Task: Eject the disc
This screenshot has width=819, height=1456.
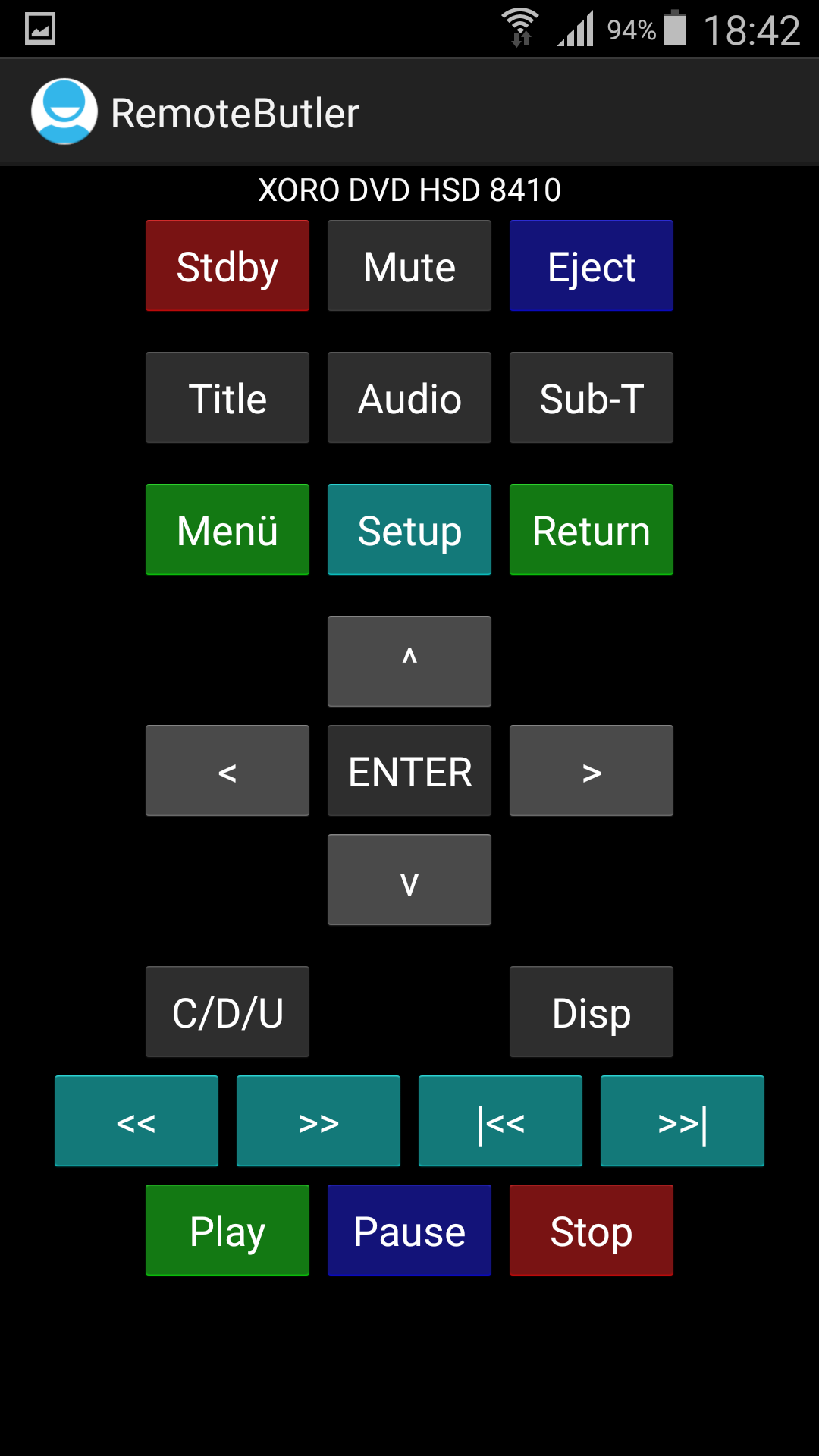Action: (x=591, y=265)
